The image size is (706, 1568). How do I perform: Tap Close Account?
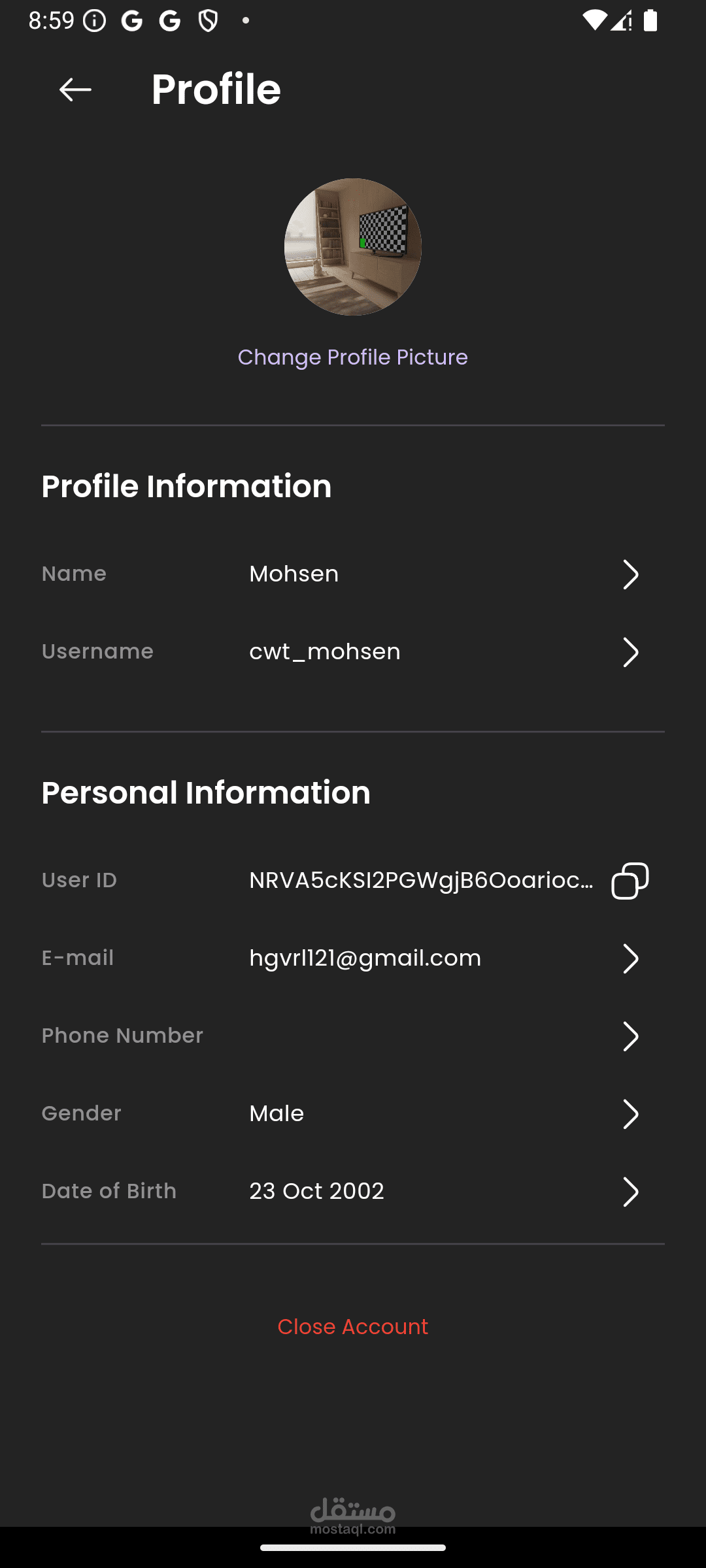(353, 1327)
